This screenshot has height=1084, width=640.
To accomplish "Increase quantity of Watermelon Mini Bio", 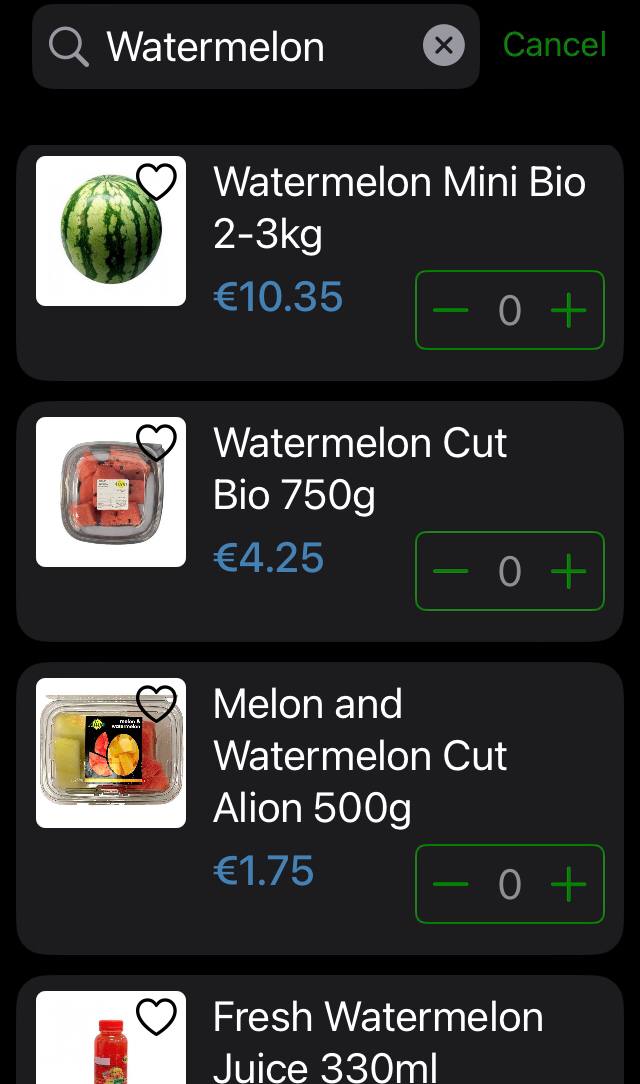I will [x=568, y=311].
